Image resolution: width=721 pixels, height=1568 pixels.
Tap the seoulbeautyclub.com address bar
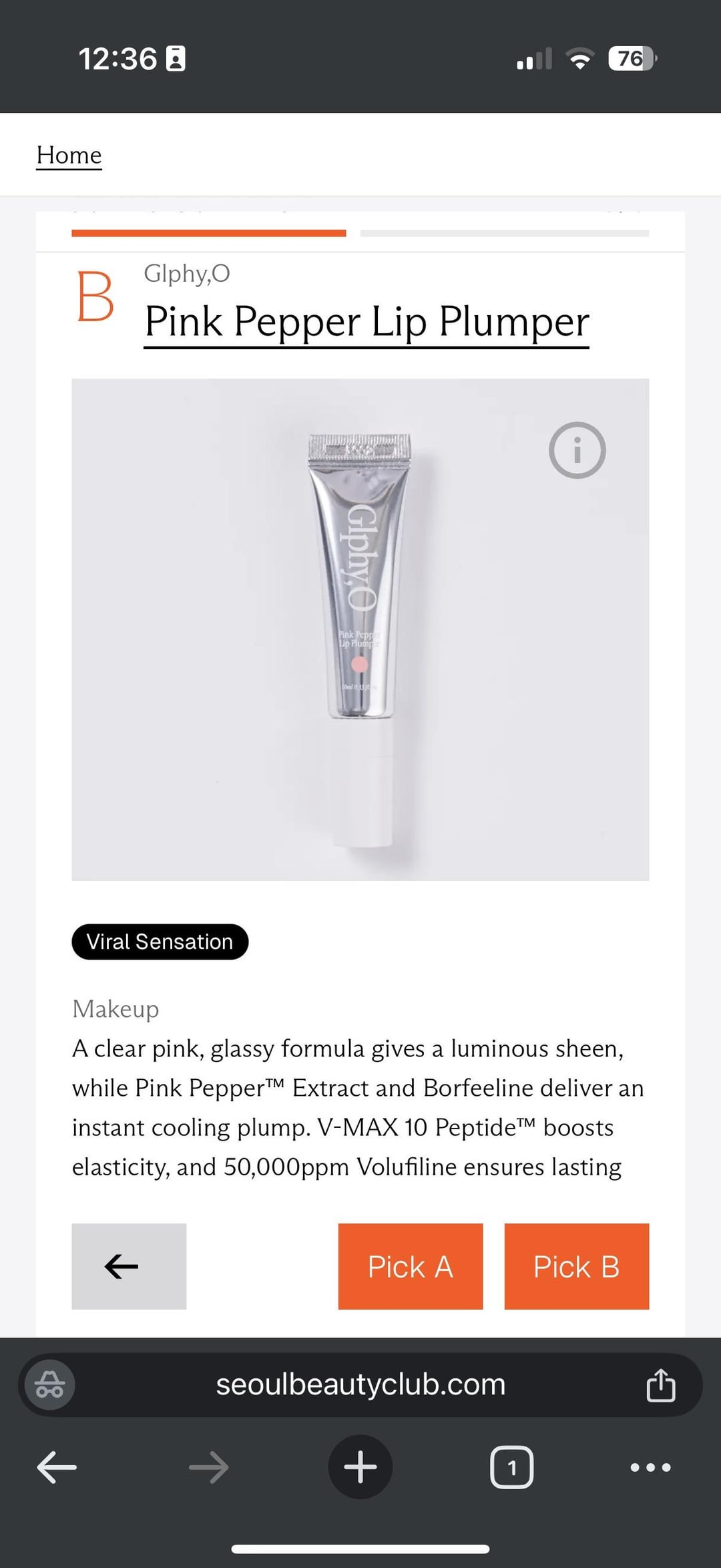pos(360,1384)
